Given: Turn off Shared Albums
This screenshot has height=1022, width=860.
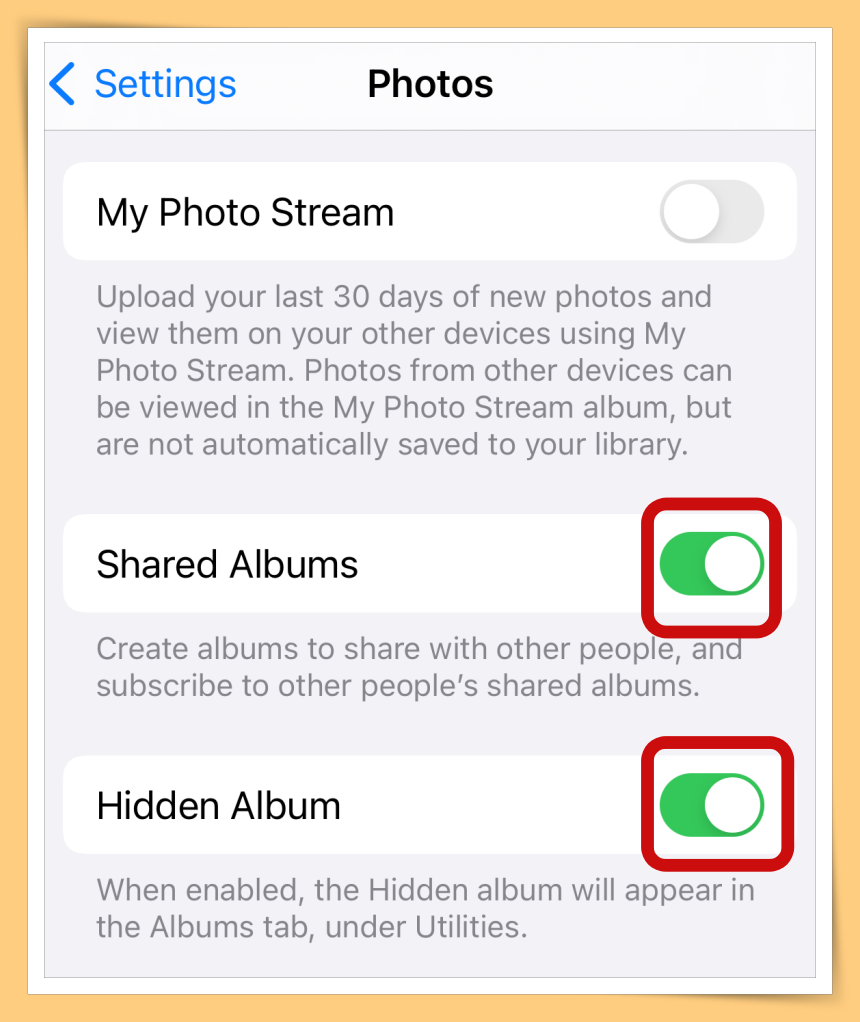Looking at the screenshot, I should point(711,564).
